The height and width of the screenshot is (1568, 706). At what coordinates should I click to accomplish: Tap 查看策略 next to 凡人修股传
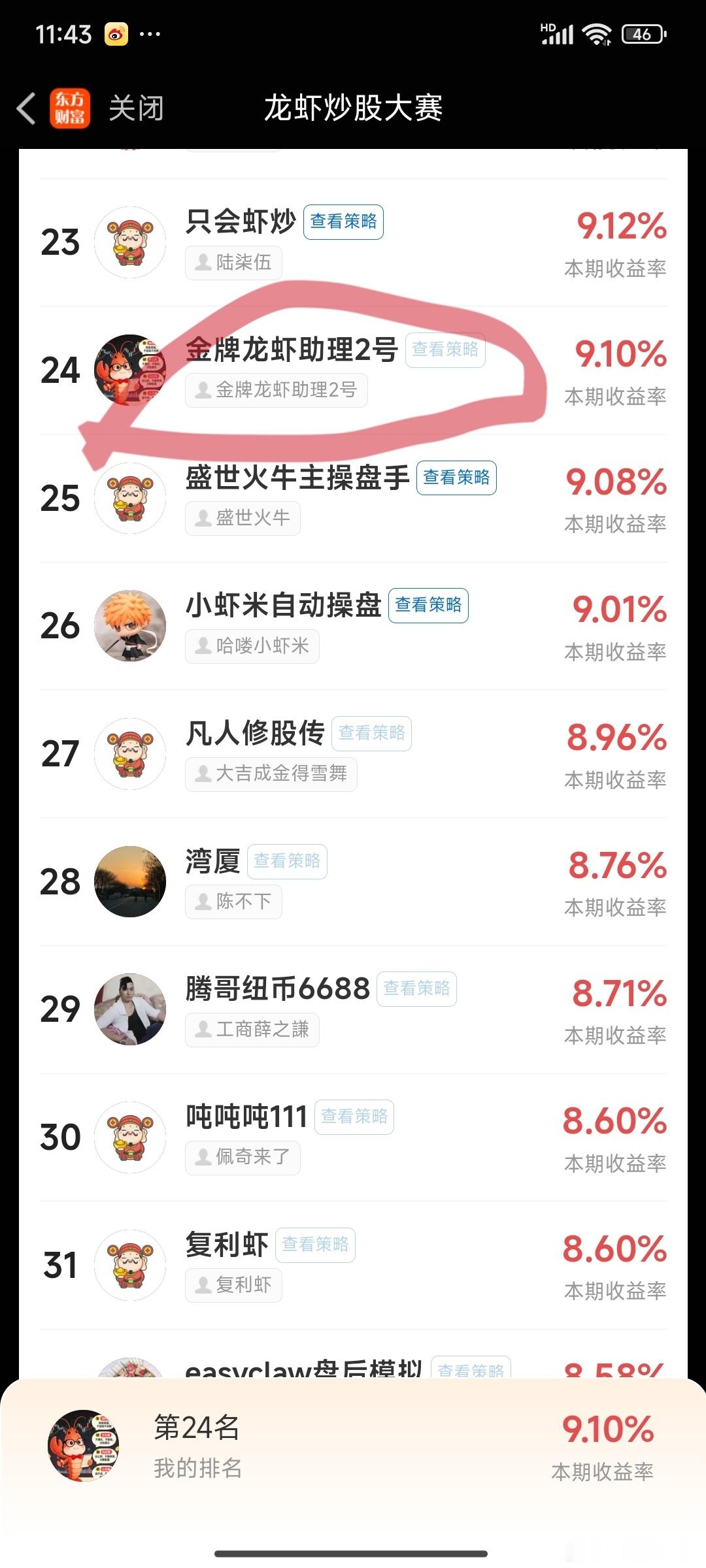[x=372, y=732]
